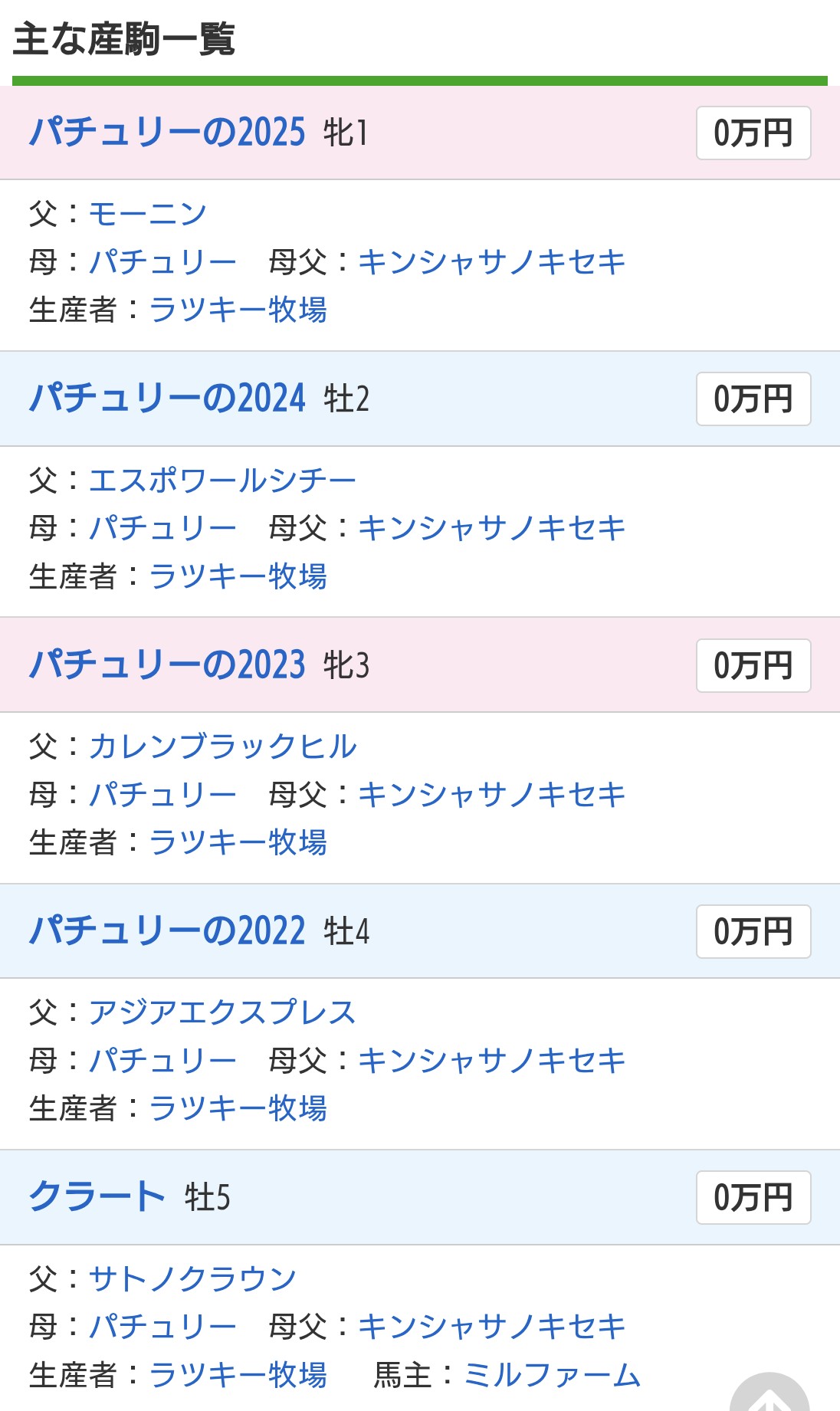Open the パチュリーの2023 horse page

coord(167,664)
